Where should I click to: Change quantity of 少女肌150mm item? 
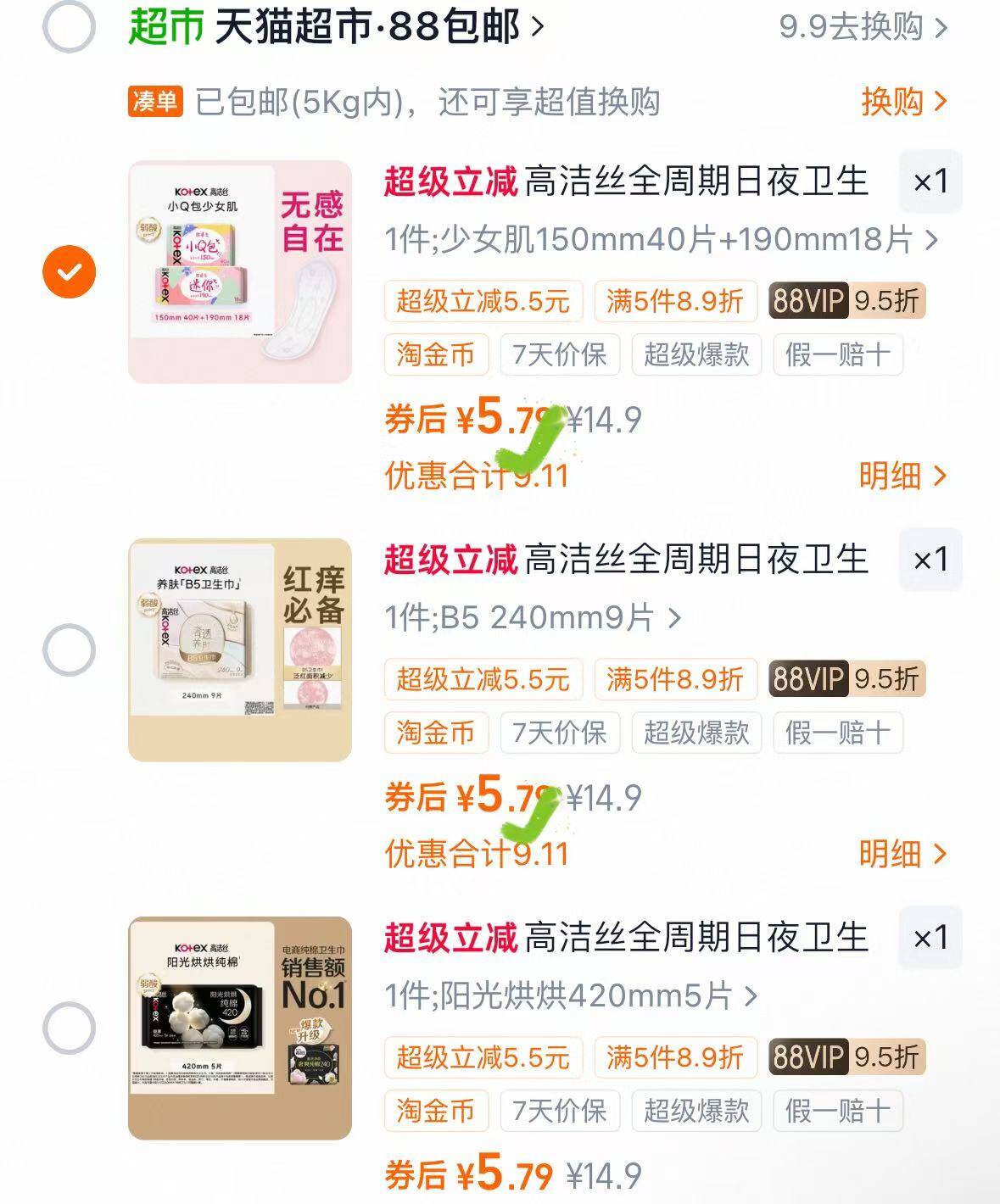930,181
